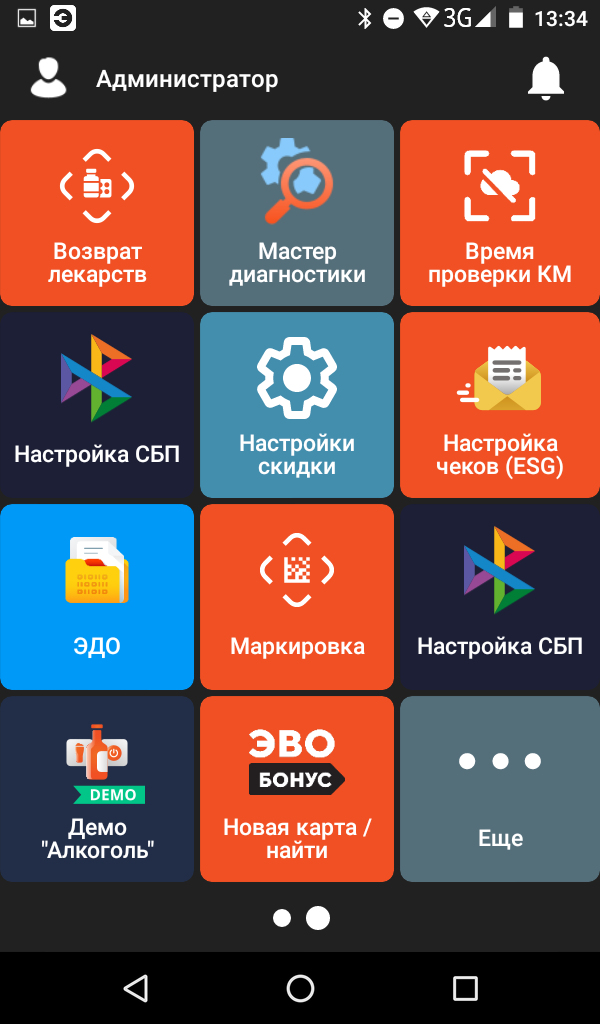
Task: Open the notifications bell
Action: 546,78
